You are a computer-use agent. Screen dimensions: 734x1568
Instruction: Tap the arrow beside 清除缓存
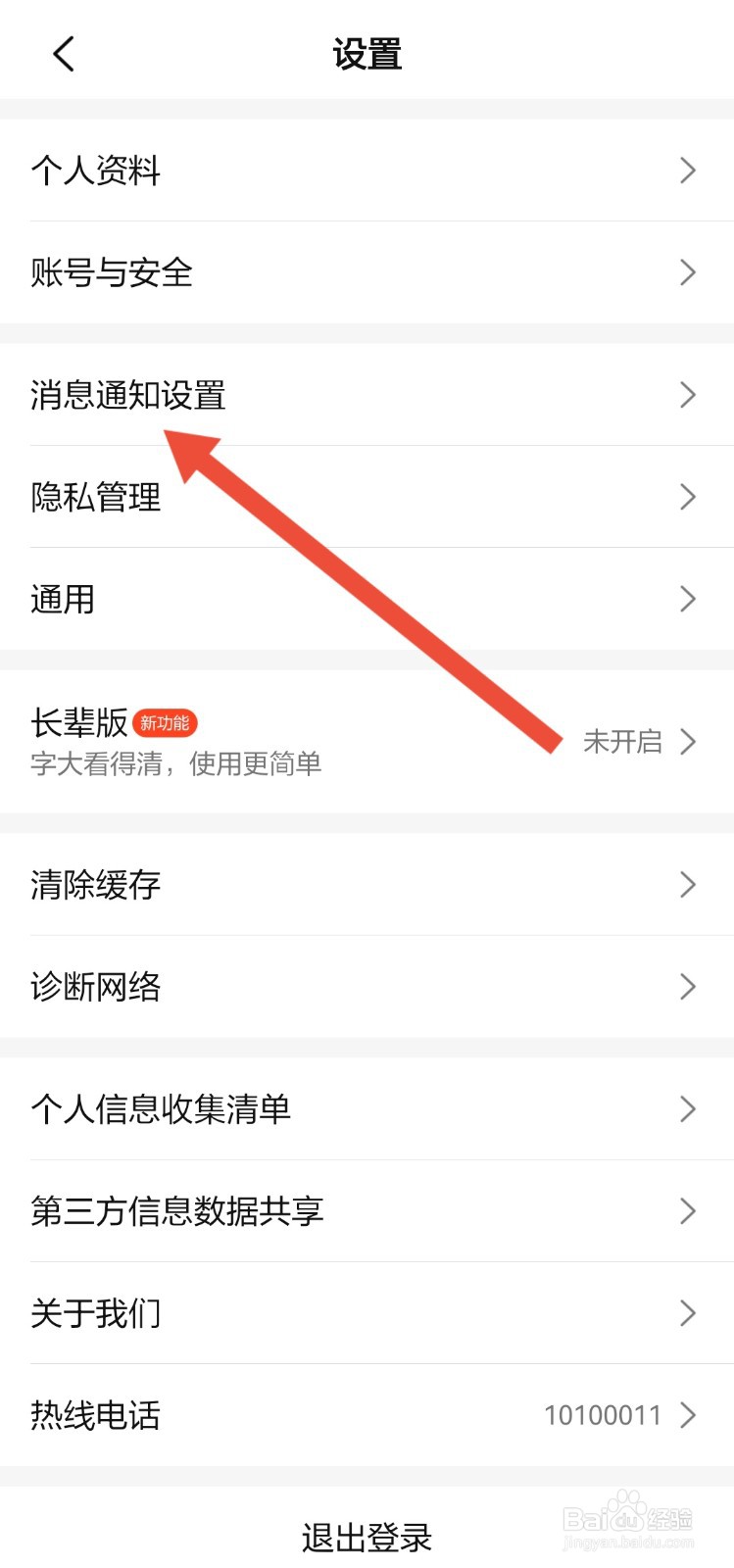tap(688, 884)
